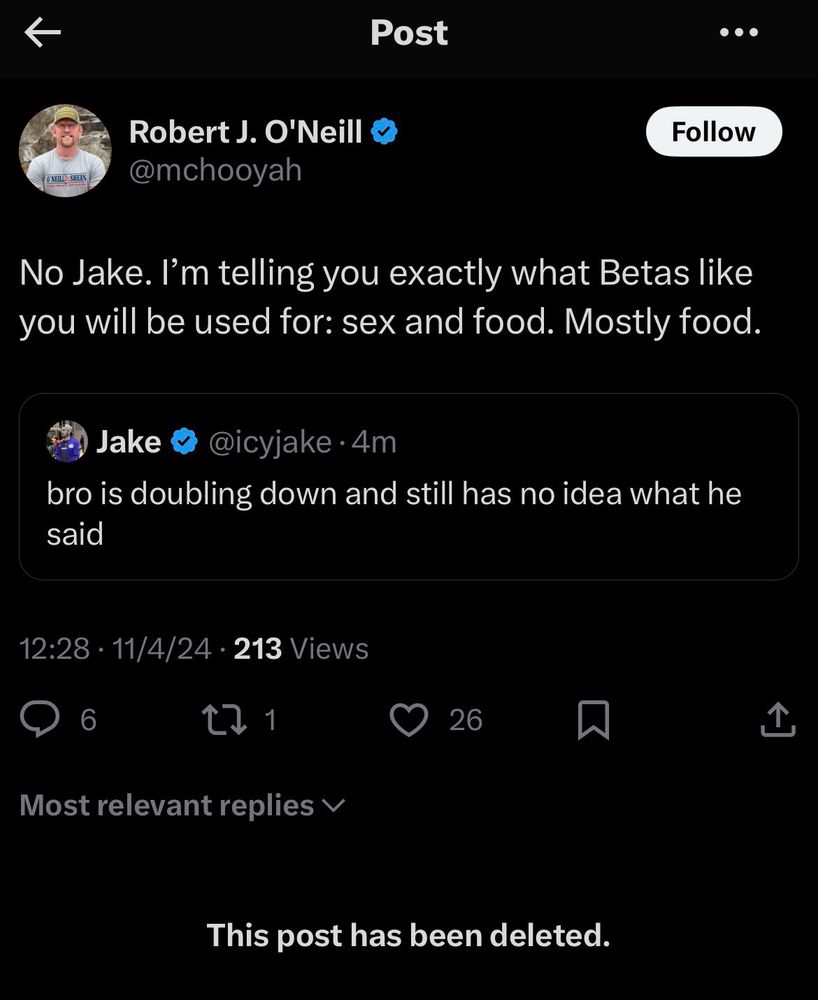Follow Robert J. O'Neill
This screenshot has height=1000, width=818.
coord(713,131)
